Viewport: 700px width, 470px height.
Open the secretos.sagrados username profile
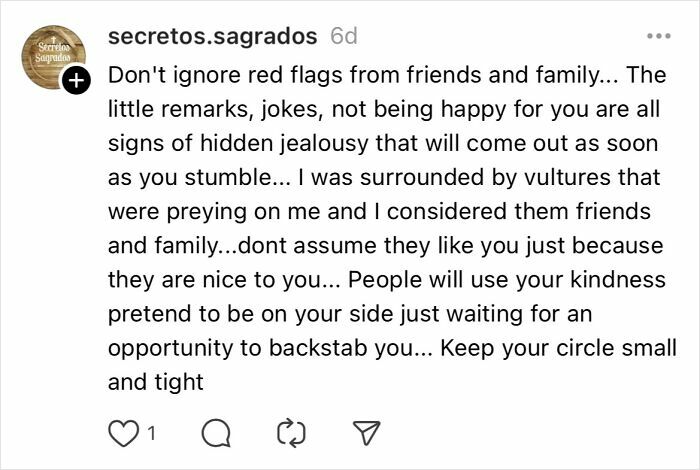coord(212,36)
